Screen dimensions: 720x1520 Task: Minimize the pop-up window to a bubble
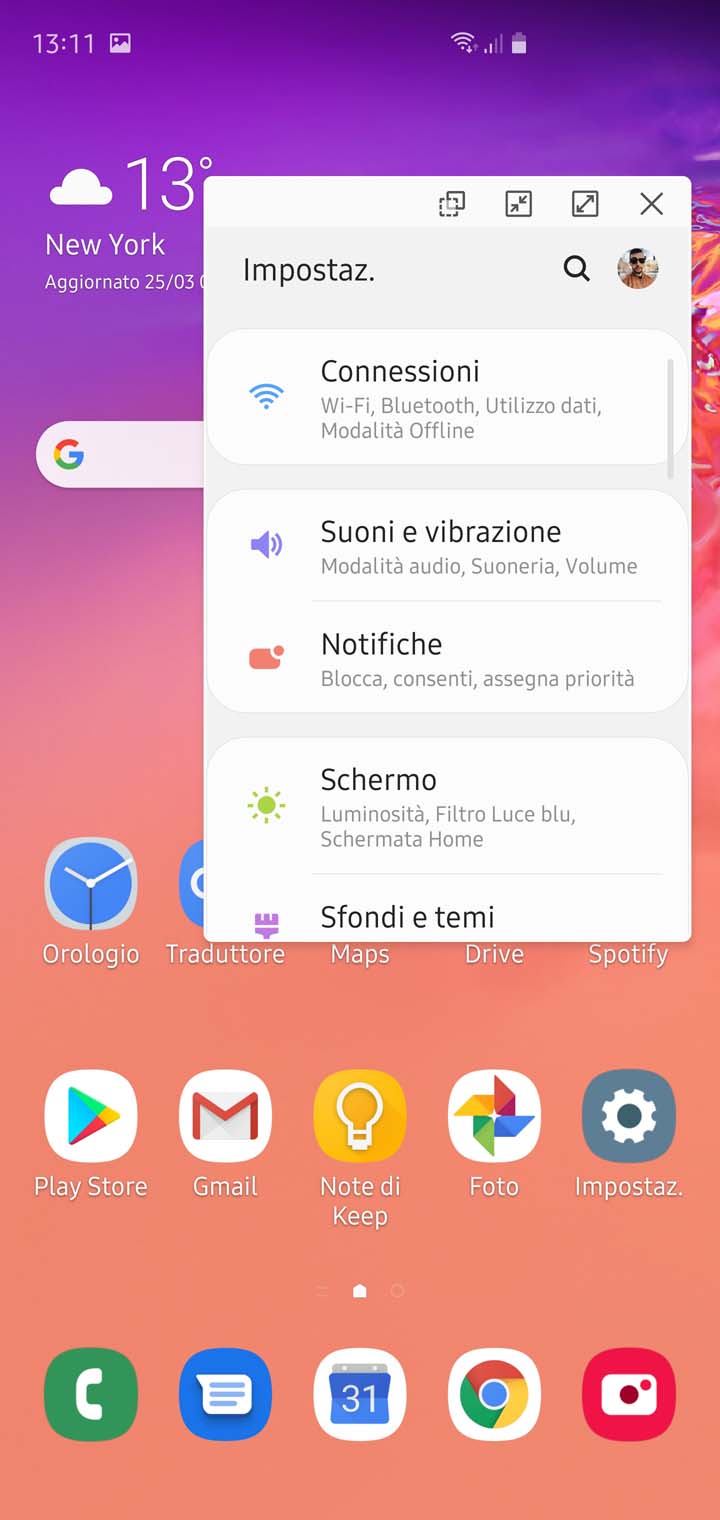518,204
